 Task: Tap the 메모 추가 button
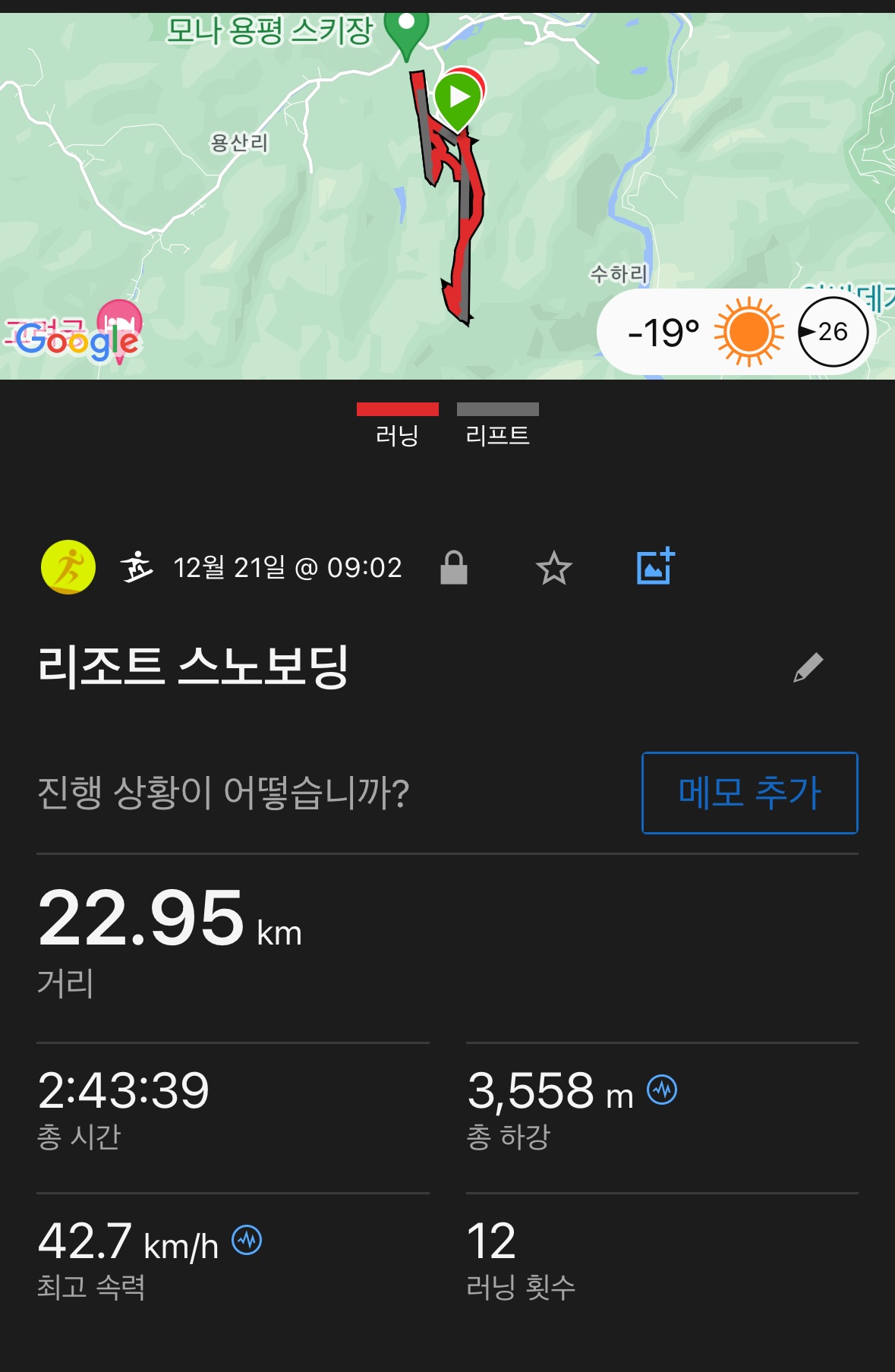[749, 793]
